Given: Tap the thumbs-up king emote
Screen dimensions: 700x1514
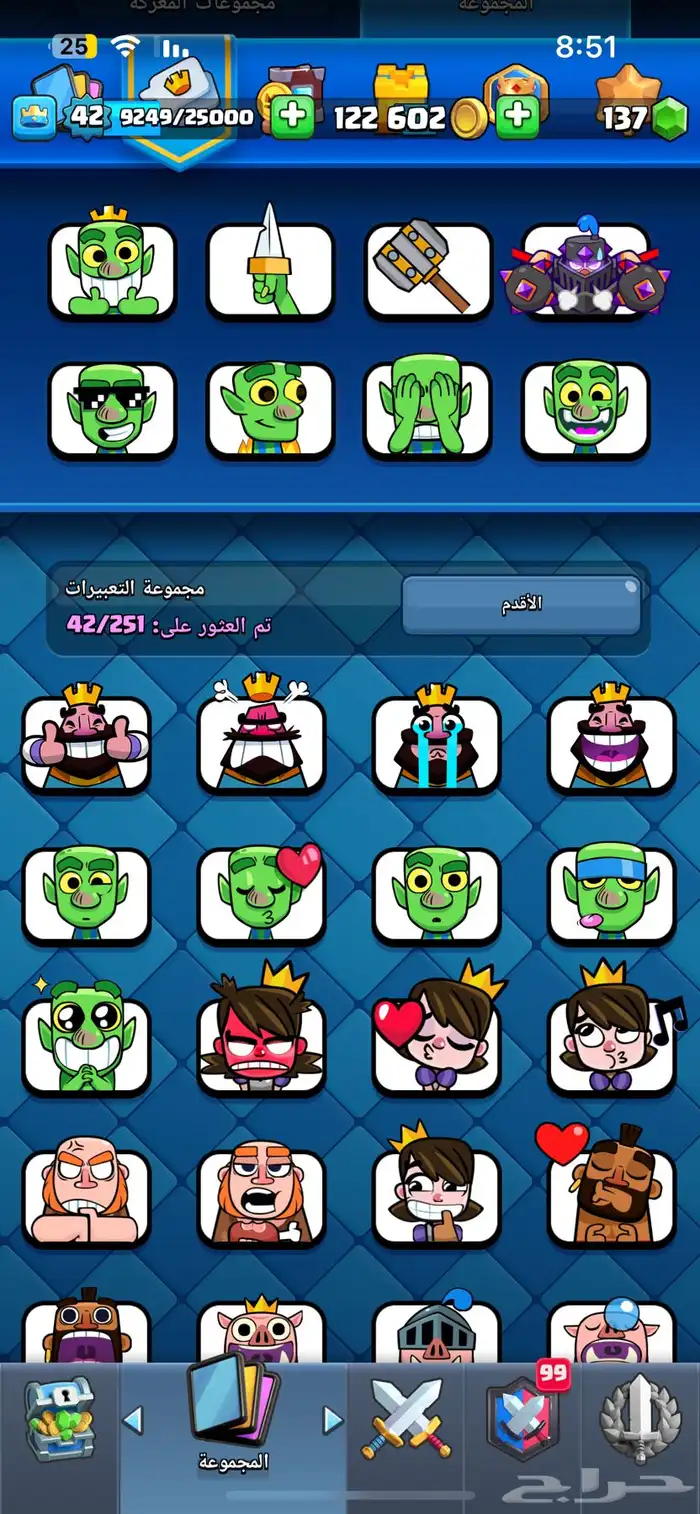Looking at the screenshot, I should [x=86, y=743].
